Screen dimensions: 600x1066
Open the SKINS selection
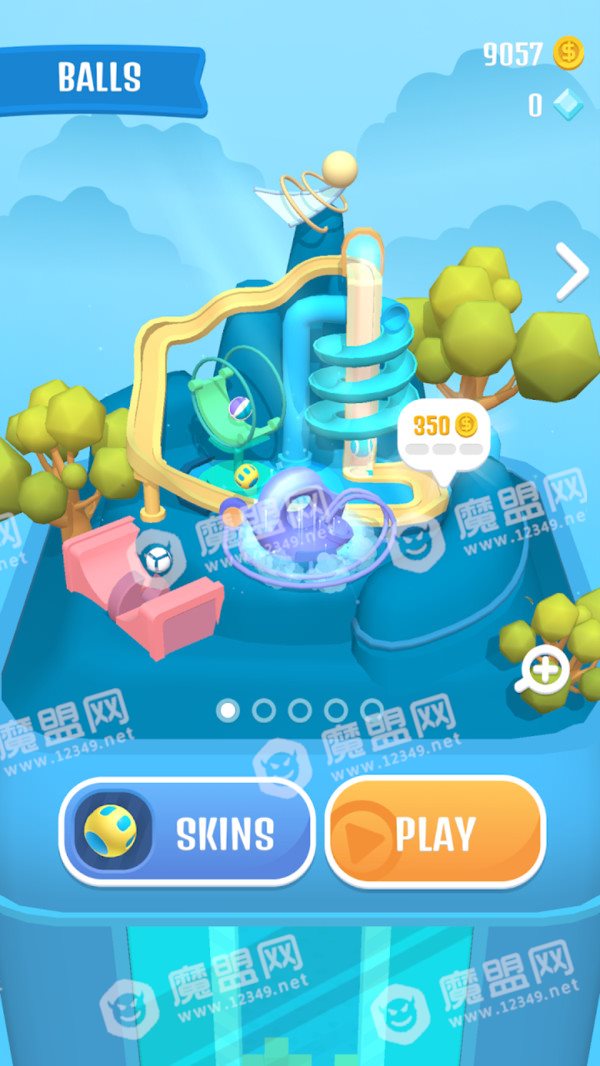(187, 832)
